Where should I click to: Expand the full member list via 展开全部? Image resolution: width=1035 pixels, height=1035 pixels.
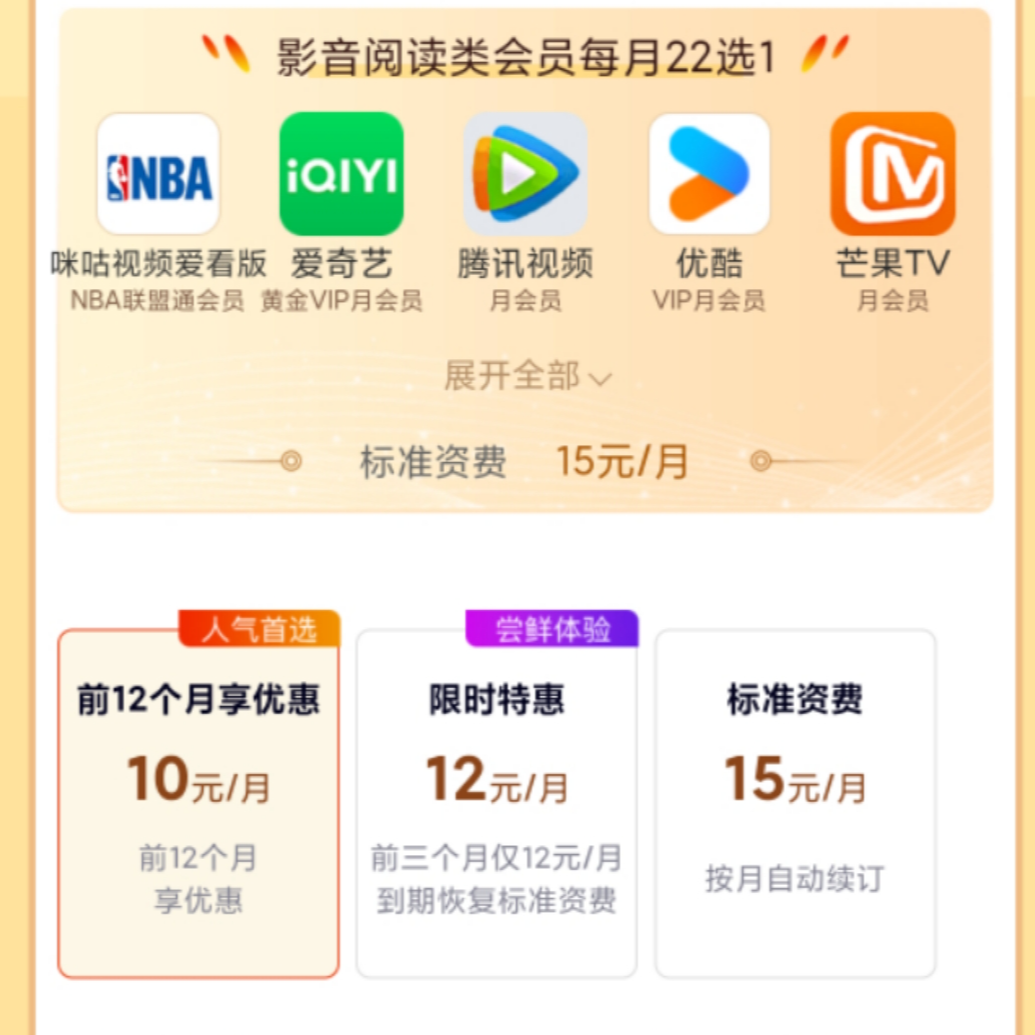coord(526,377)
